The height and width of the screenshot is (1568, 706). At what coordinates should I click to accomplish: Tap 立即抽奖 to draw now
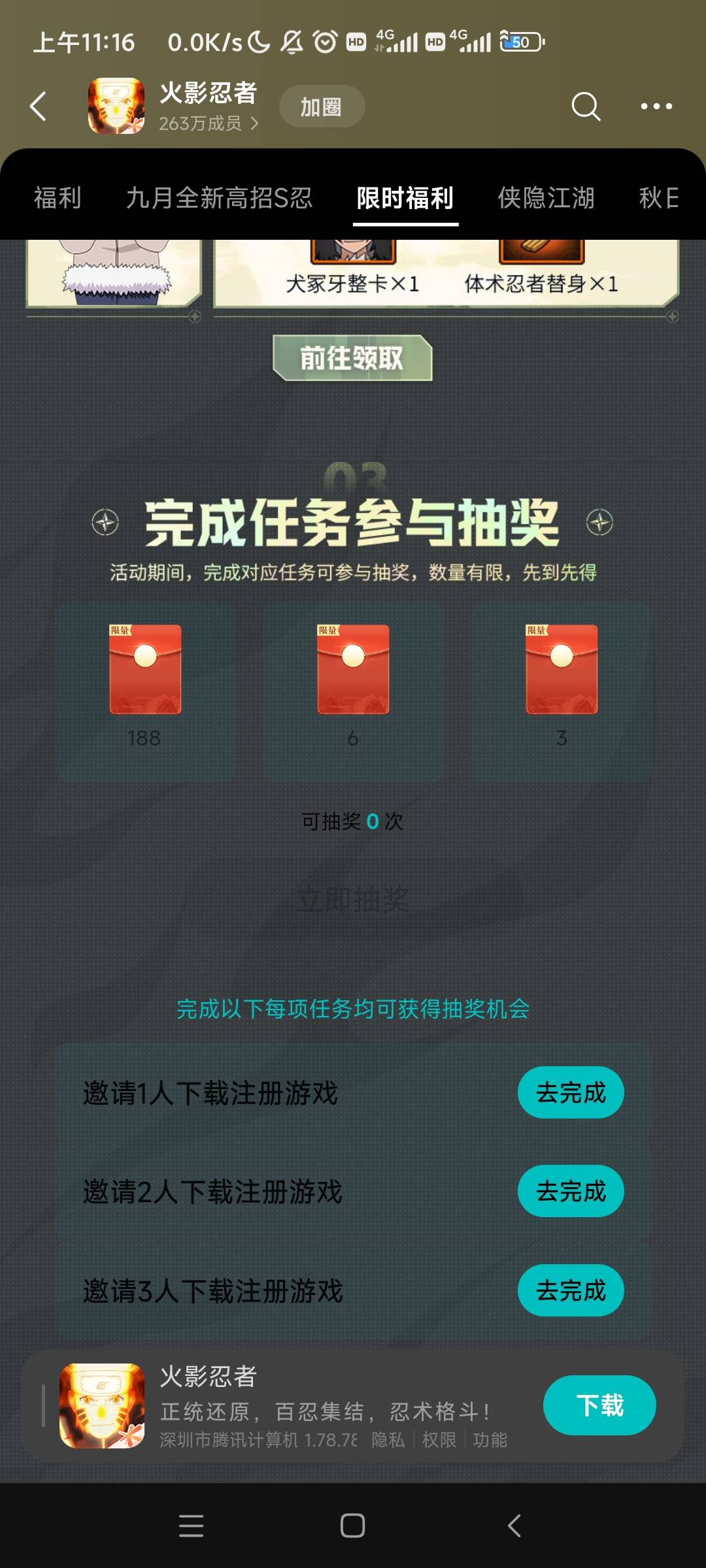(x=353, y=900)
